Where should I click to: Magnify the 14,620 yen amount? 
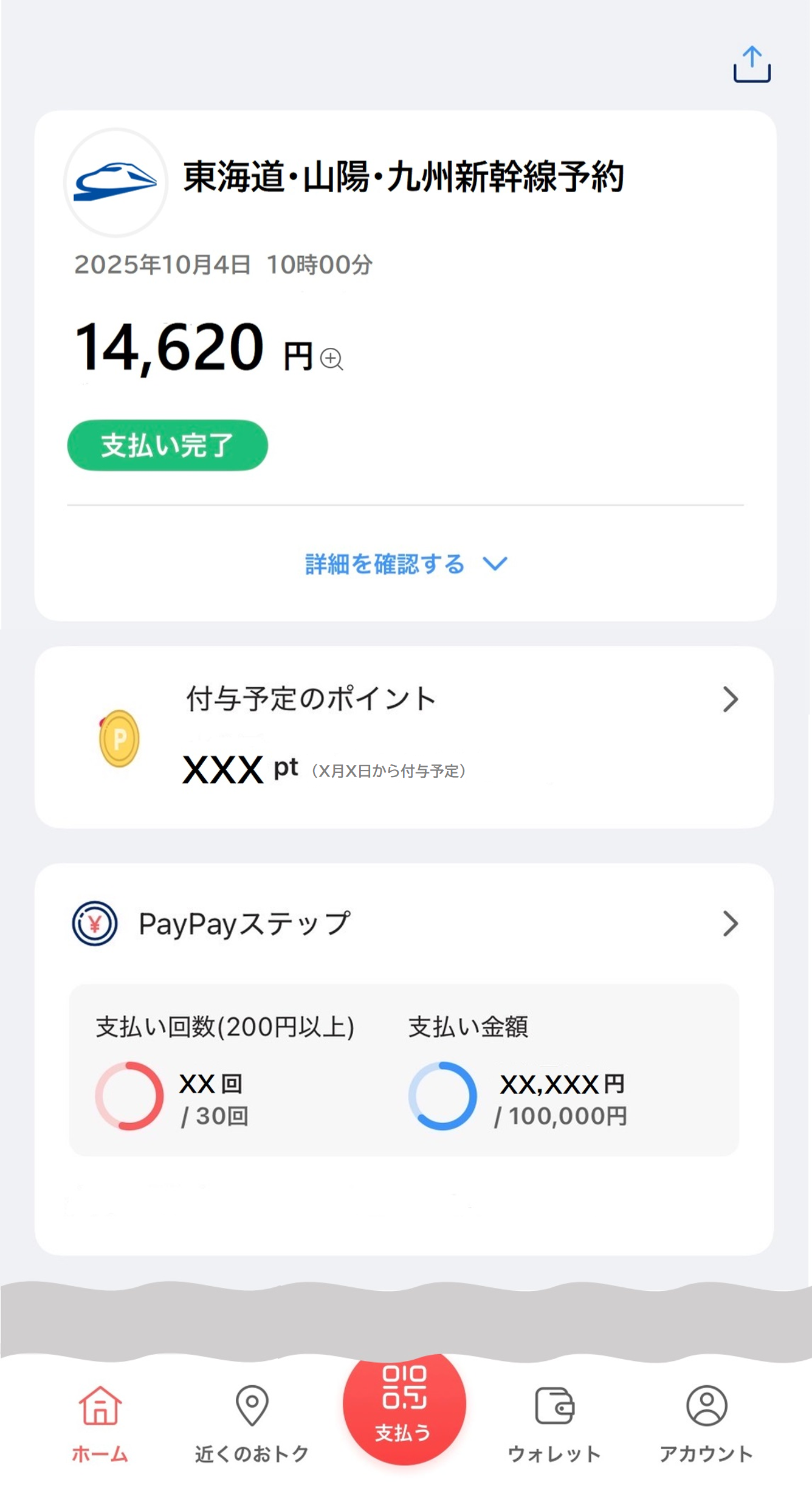332,359
